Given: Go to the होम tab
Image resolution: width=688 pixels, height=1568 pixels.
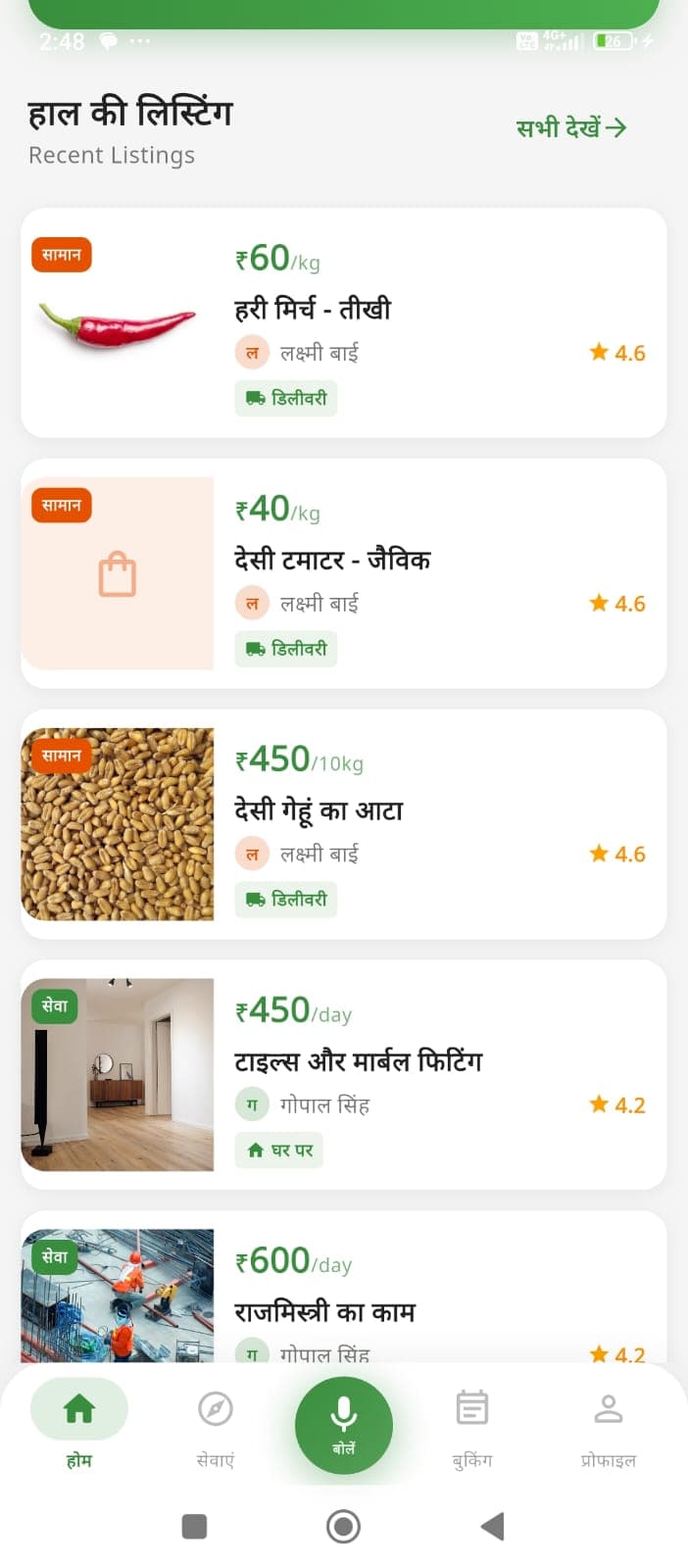Looking at the screenshot, I should [79, 1426].
